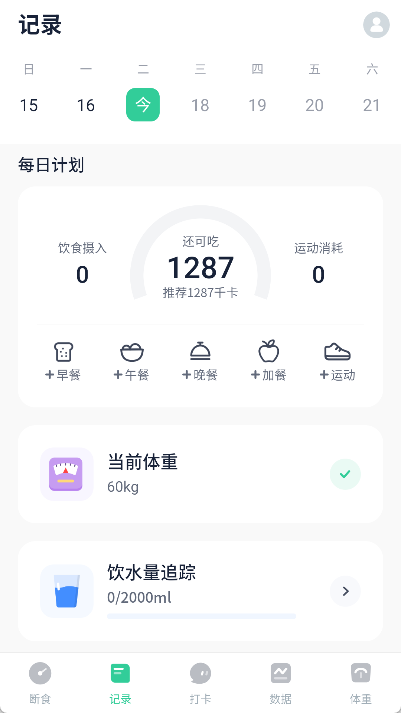Screen dimensions: 401x713
Task: Add a snack with +加餐
Action: pyautogui.click(x=269, y=362)
